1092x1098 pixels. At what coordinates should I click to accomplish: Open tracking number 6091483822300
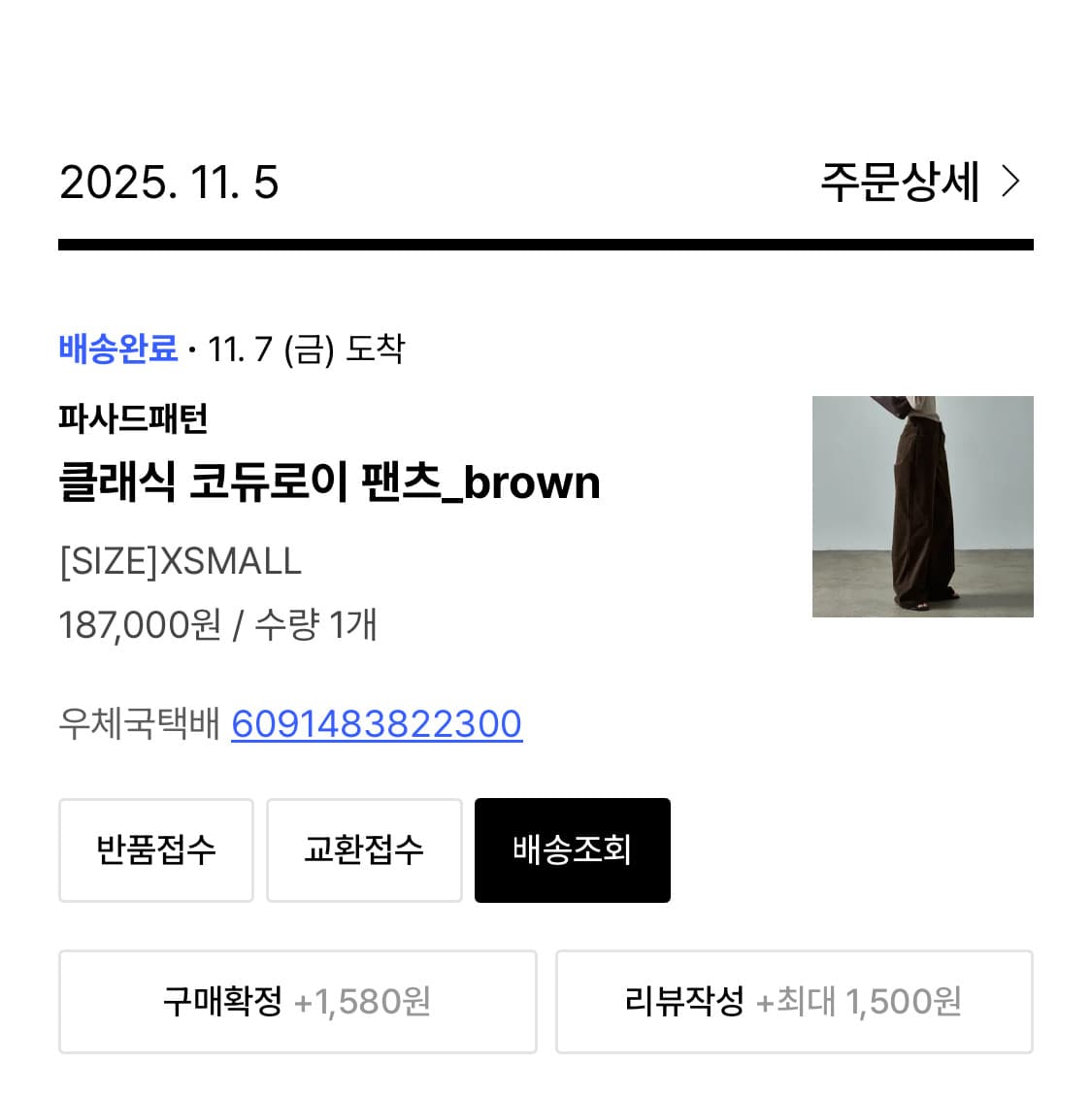click(376, 723)
